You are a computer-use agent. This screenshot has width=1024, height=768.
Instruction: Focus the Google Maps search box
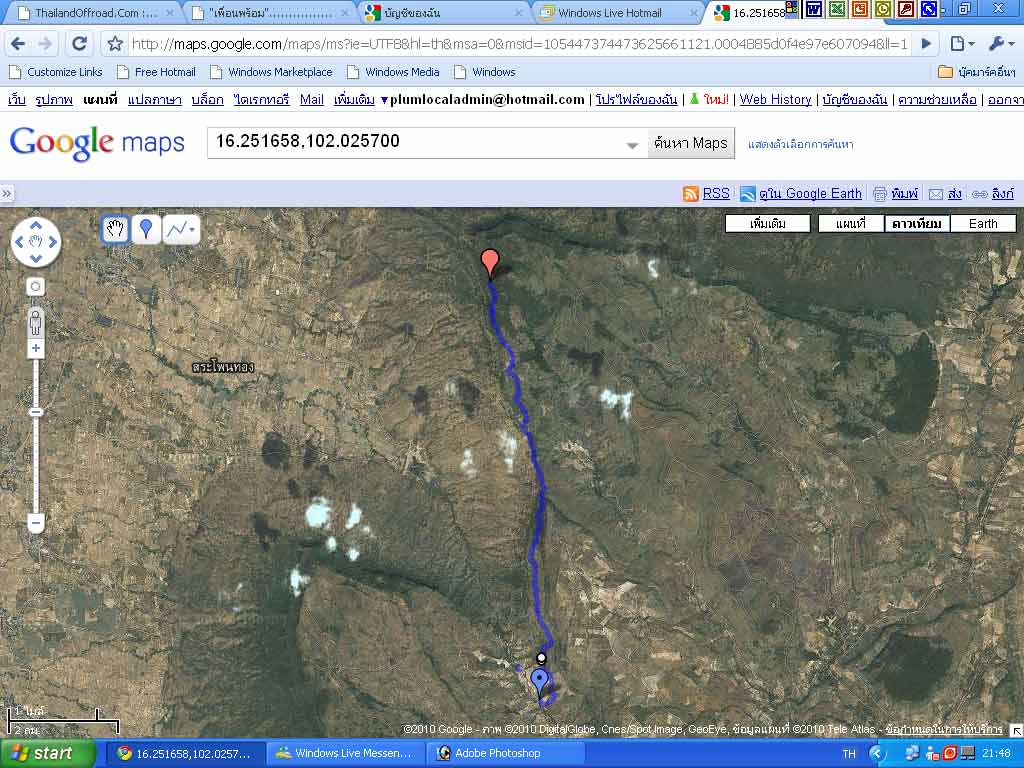(415, 142)
